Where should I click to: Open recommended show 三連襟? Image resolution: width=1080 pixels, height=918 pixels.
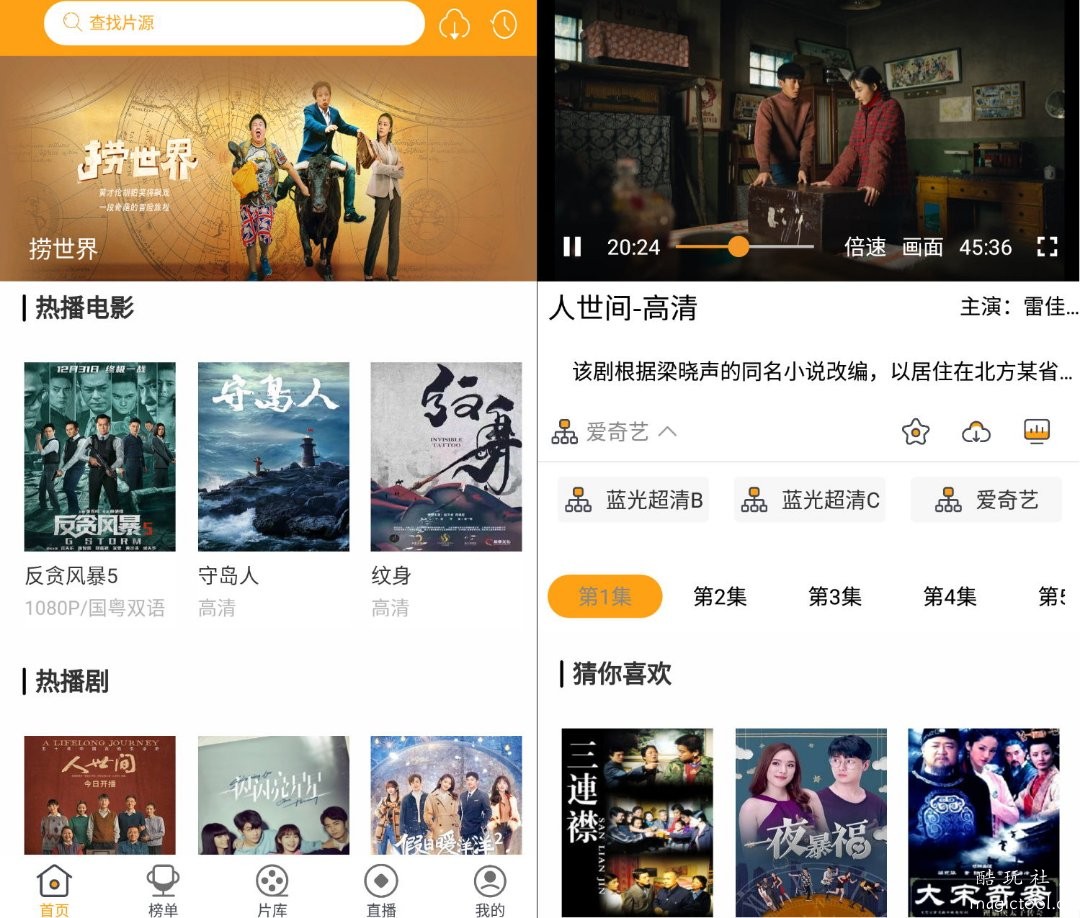coord(637,820)
